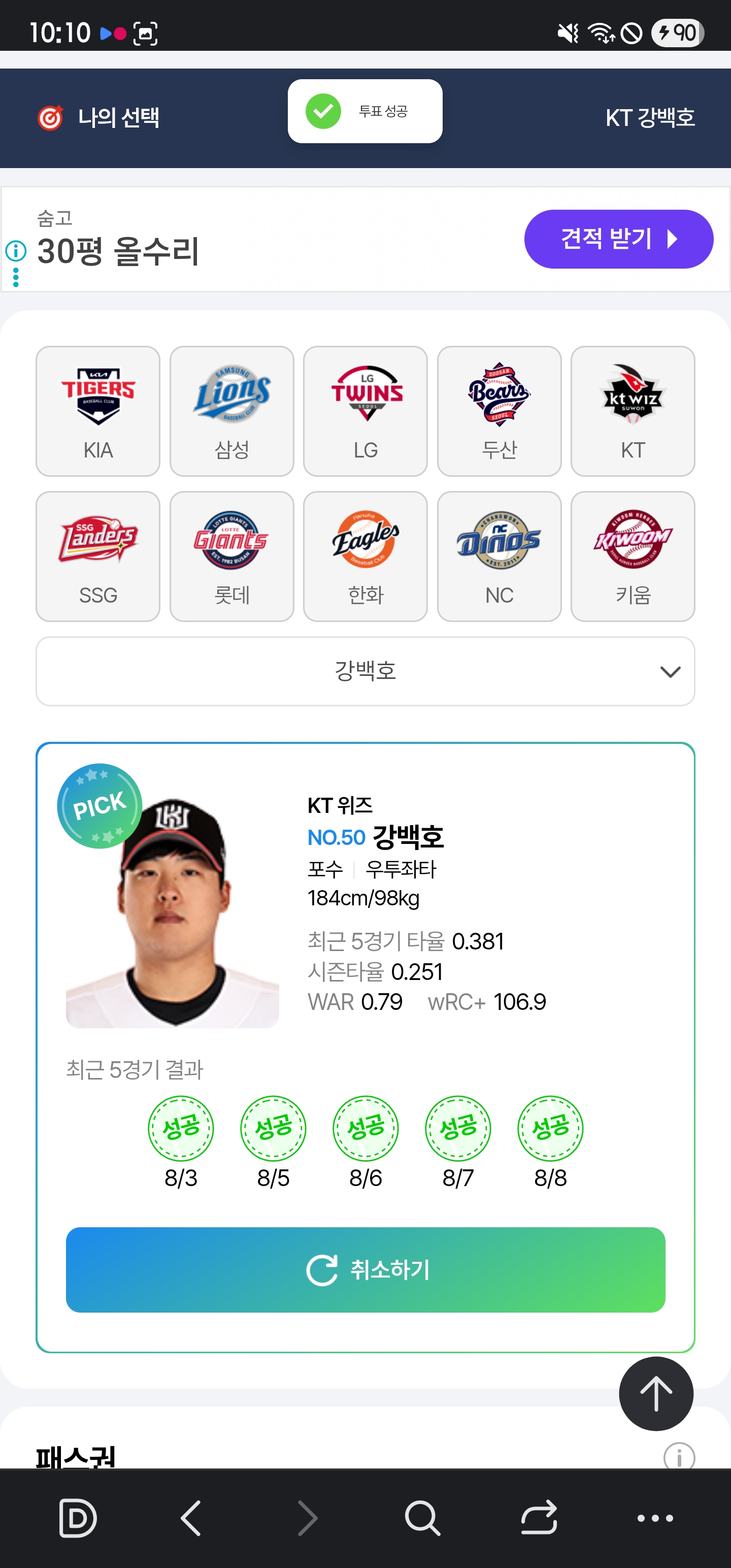Screen dimensions: 731x1568
Task: Open the browser three-dot menu
Action: (655, 1518)
